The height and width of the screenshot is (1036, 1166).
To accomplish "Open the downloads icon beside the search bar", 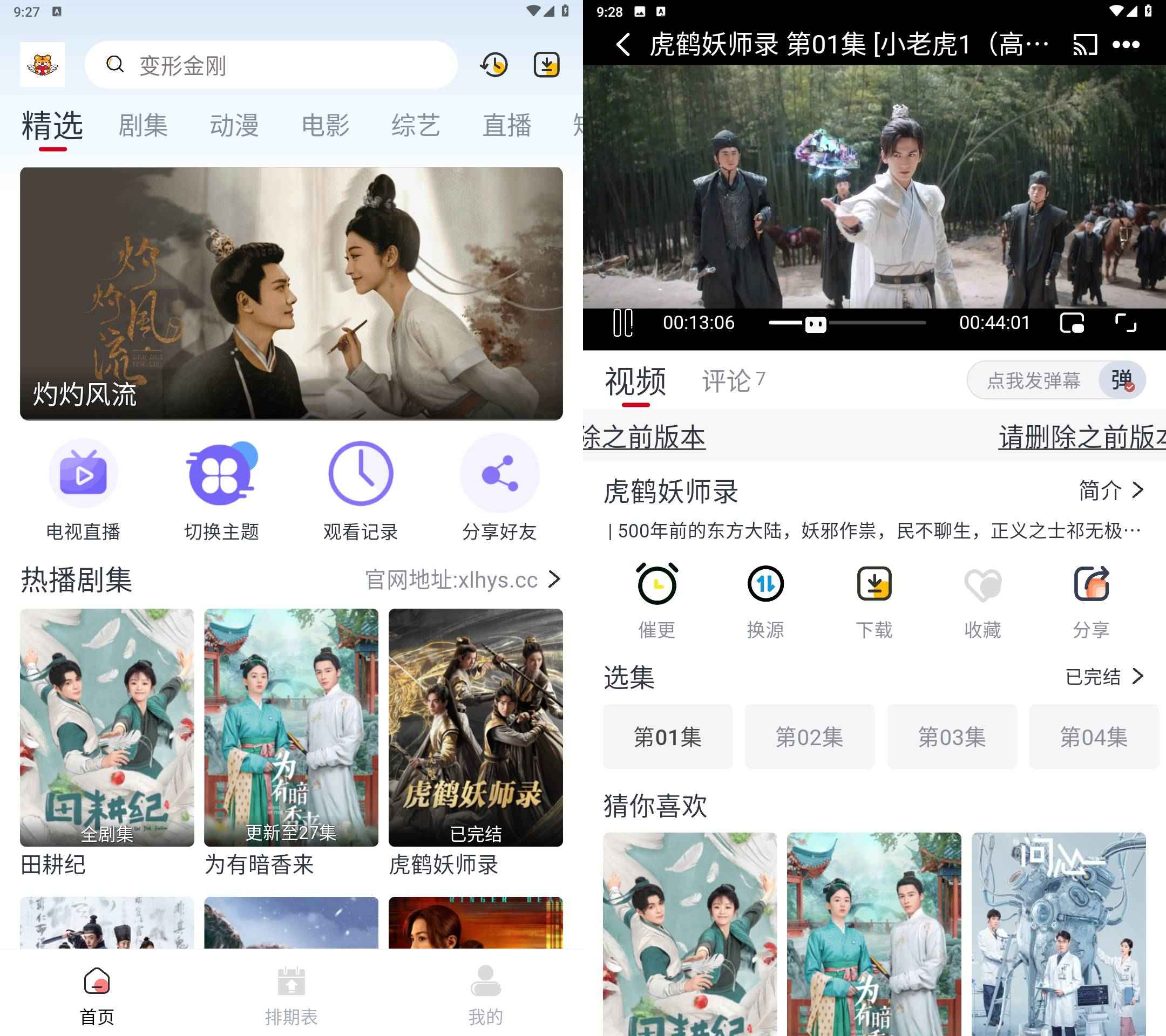I will tap(546, 65).
